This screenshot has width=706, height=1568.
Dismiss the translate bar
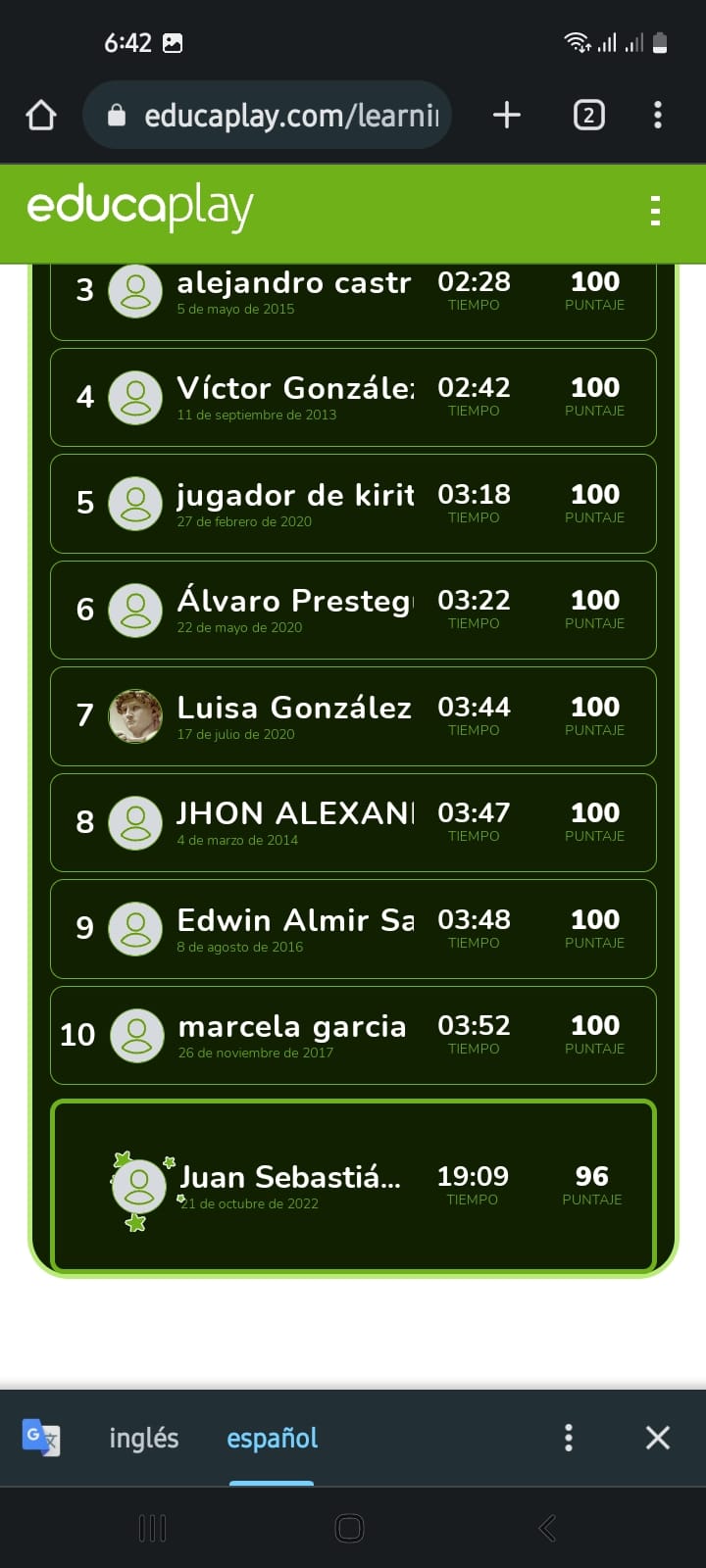657,1438
